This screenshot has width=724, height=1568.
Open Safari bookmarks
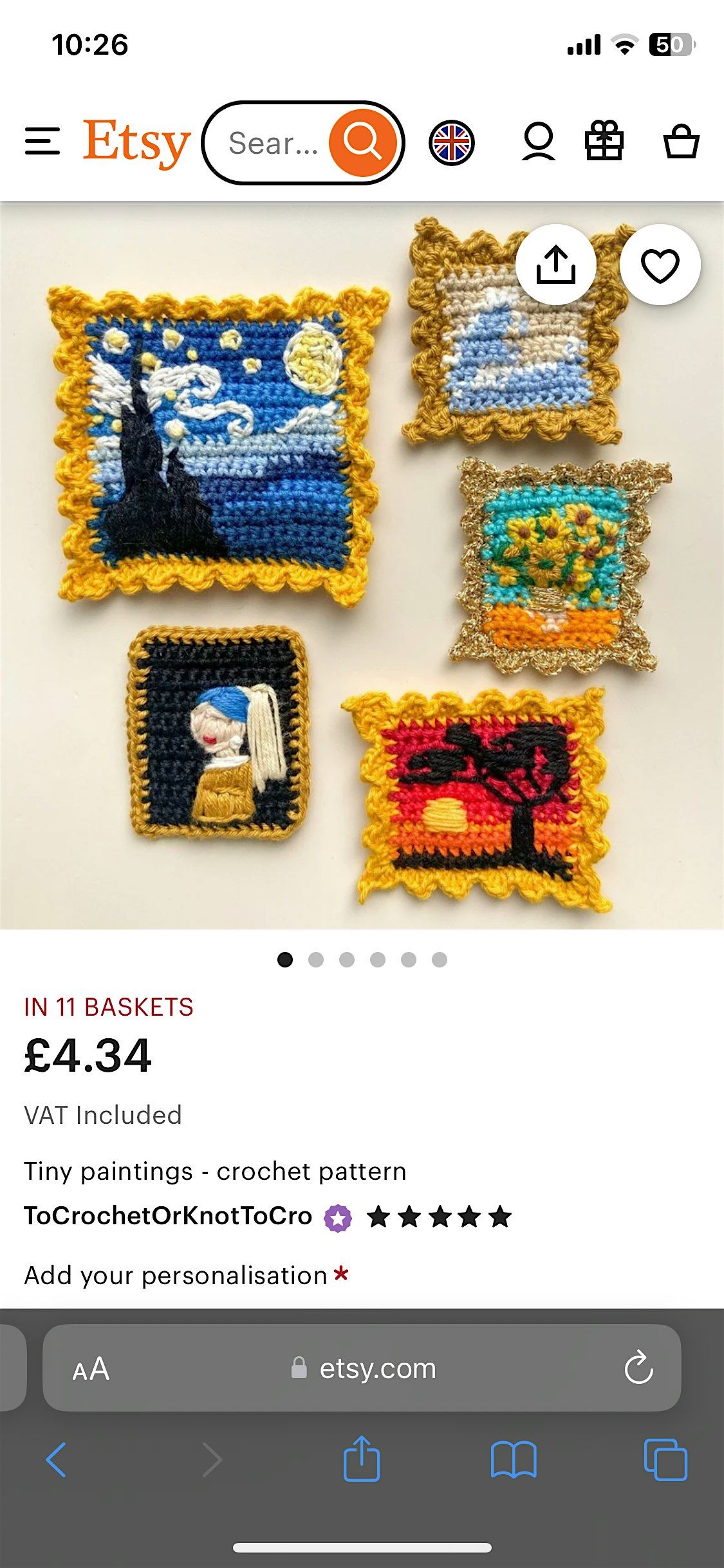coord(513,1459)
